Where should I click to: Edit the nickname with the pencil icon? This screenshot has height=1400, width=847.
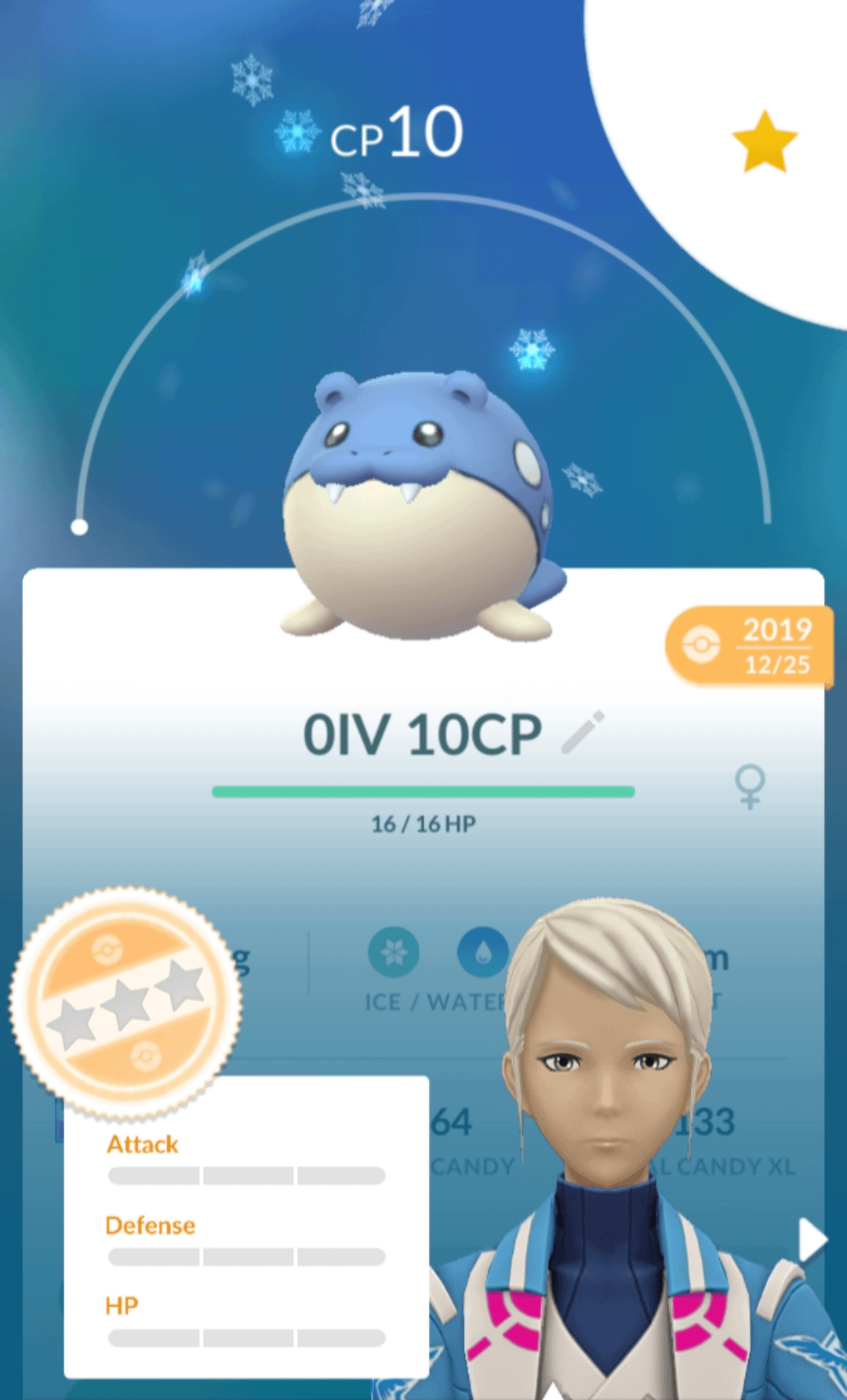(583, 732)
